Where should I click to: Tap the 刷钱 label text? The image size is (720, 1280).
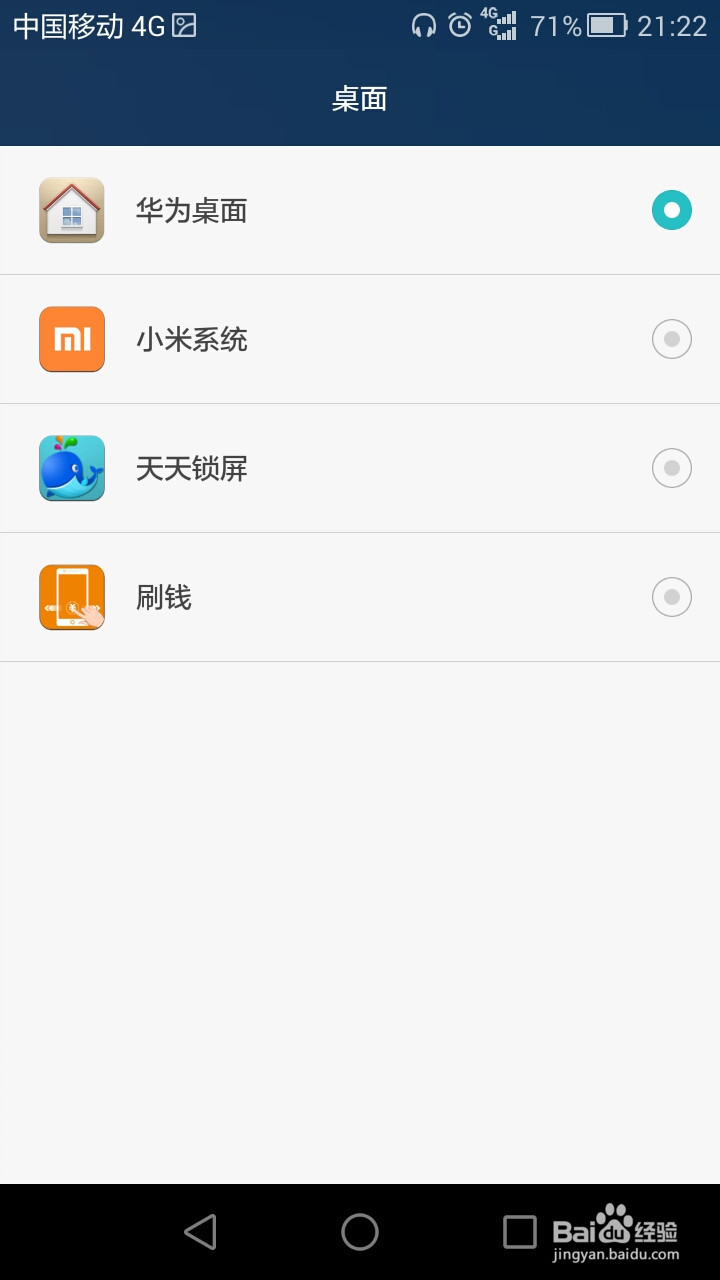[x=164, y=597]
